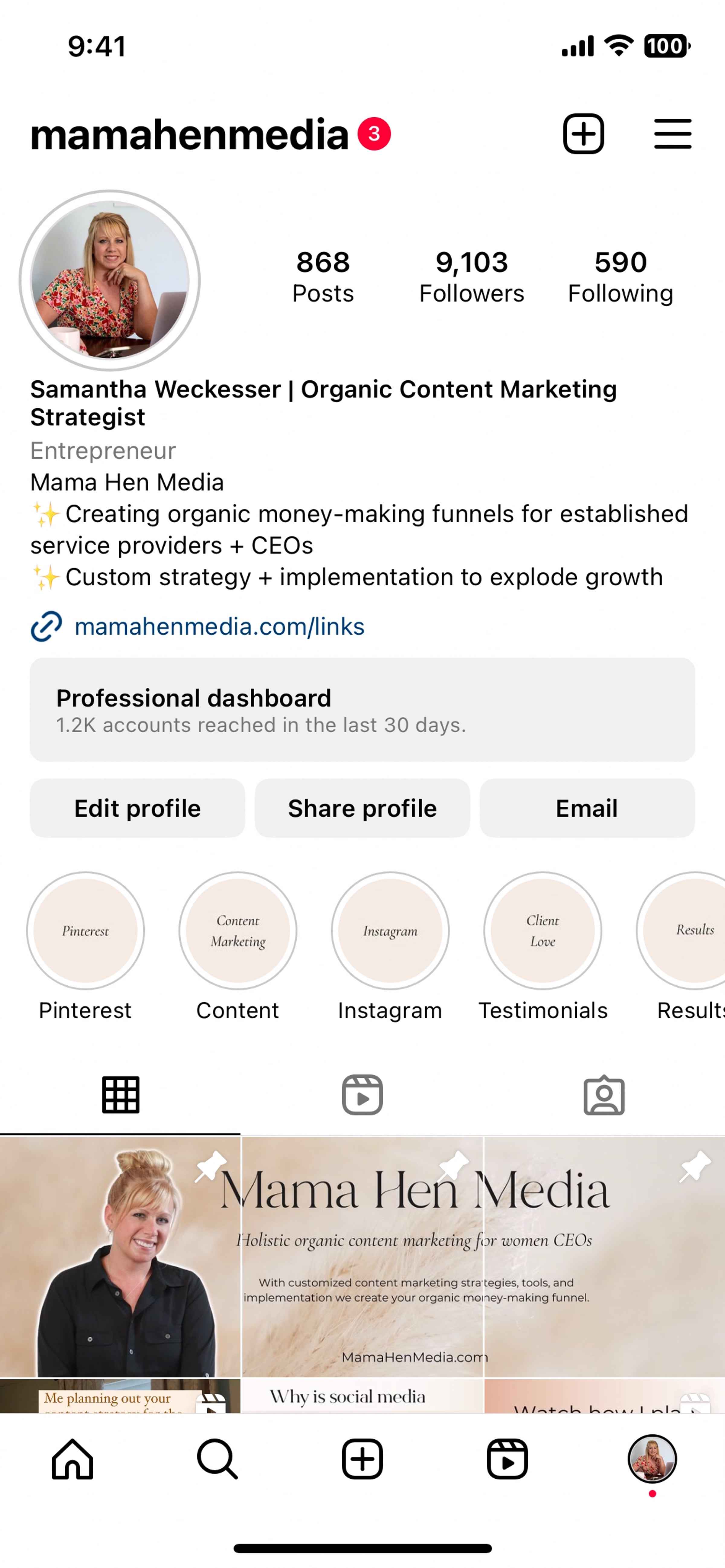Open the mamahenmedia.com/links website link
Viewport: 725px width, 1568px height.
coord(219,626)
